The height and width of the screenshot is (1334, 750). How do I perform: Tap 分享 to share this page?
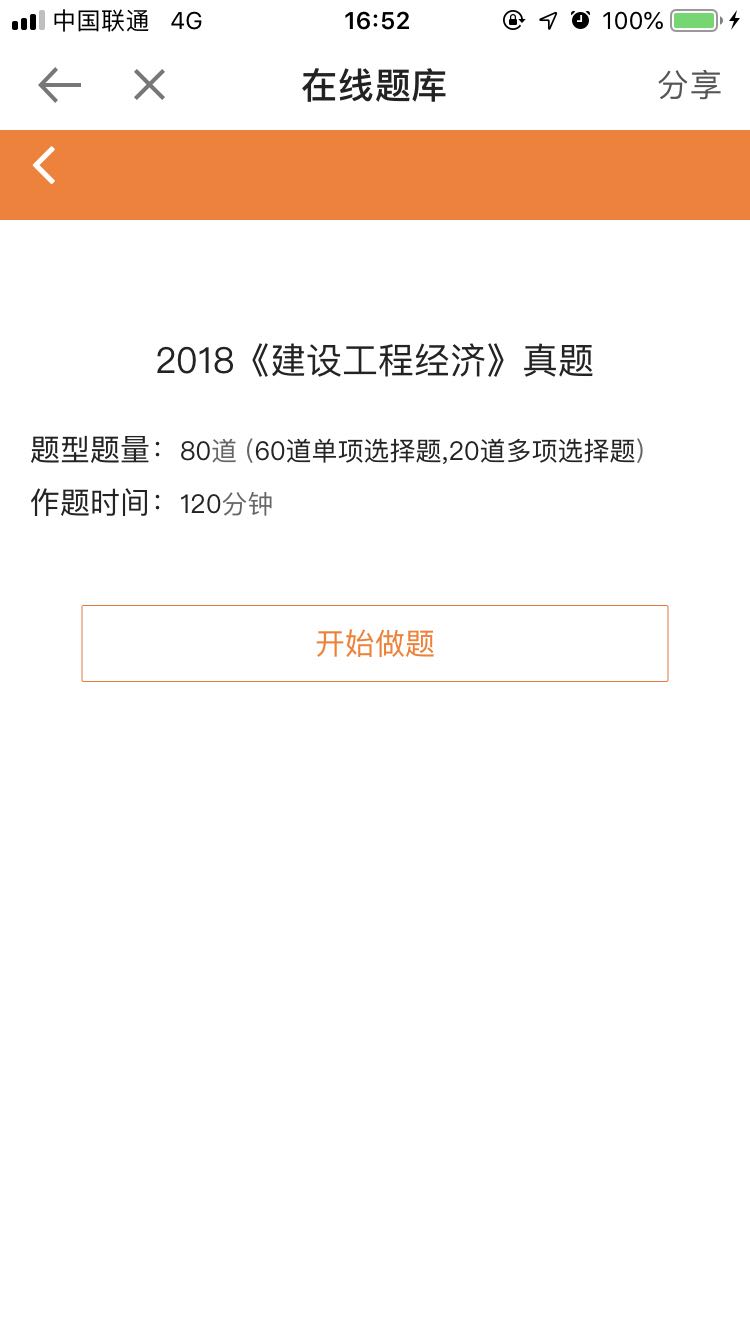(689, 86)
